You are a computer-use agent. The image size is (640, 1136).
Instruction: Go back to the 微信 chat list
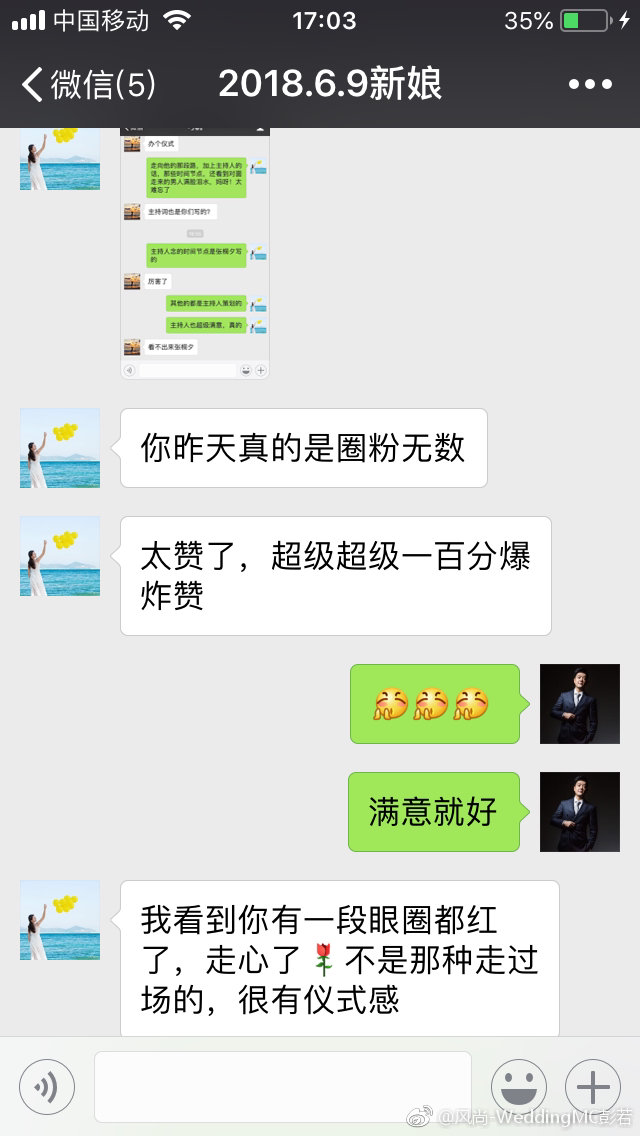pos(88,85)
